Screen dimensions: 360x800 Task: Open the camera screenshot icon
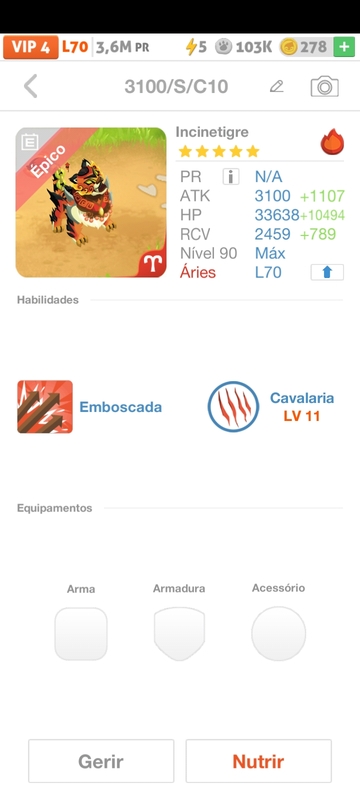click(x=324, y=86)
